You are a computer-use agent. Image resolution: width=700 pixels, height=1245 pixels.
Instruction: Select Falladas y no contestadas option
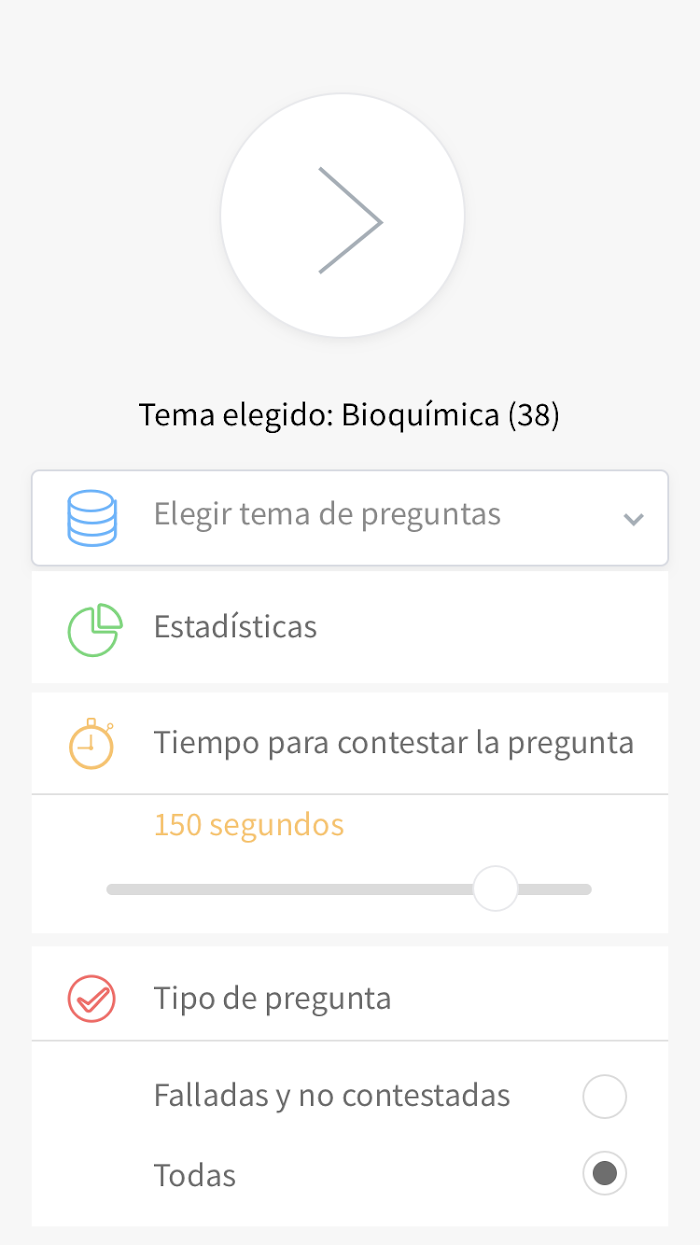pyautogui.click(x=604, y=1096)
